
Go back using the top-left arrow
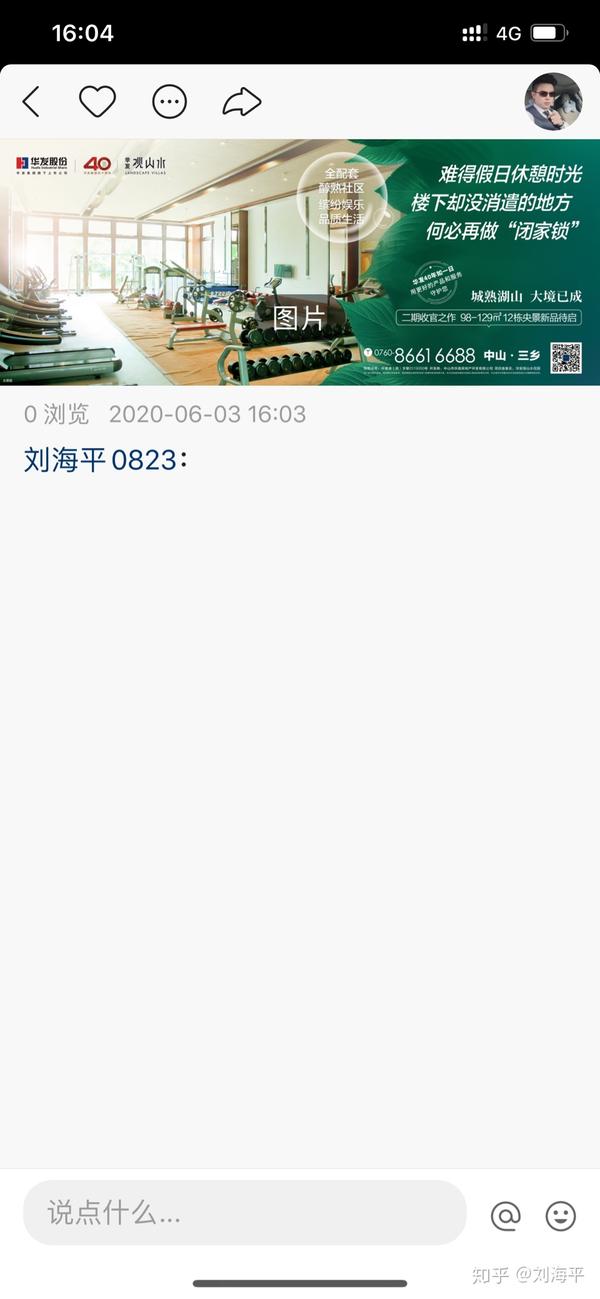pos(31,101)
